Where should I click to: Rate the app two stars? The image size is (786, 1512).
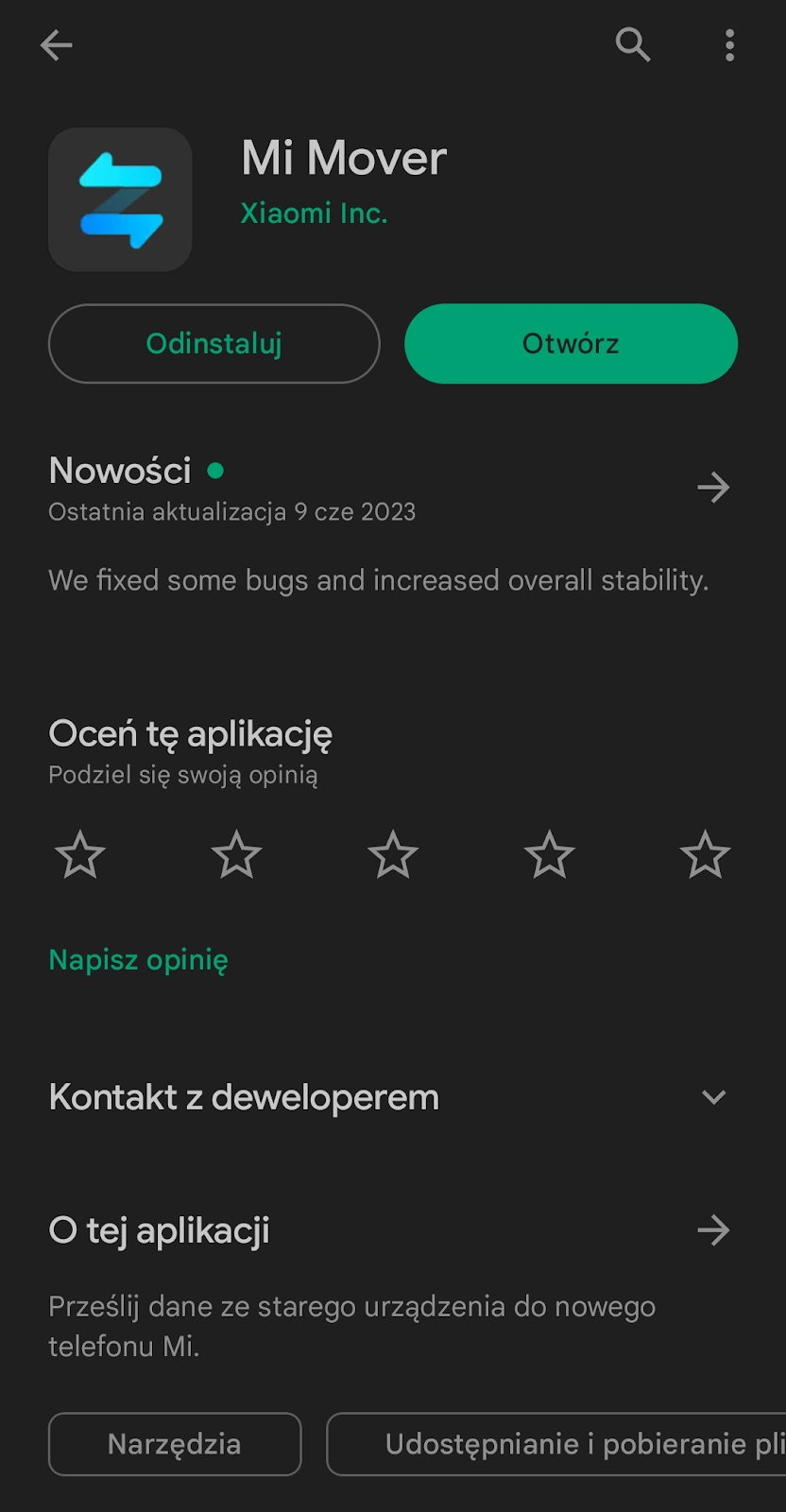[236, 855]
